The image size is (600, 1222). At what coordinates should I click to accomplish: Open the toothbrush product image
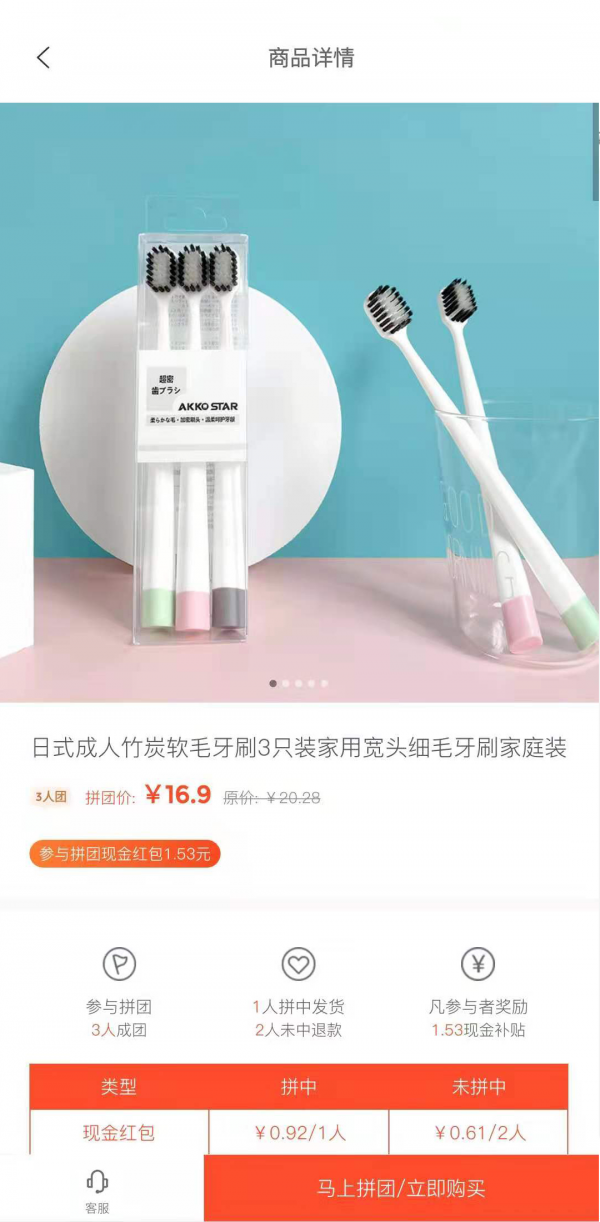(x=300, y=400)
